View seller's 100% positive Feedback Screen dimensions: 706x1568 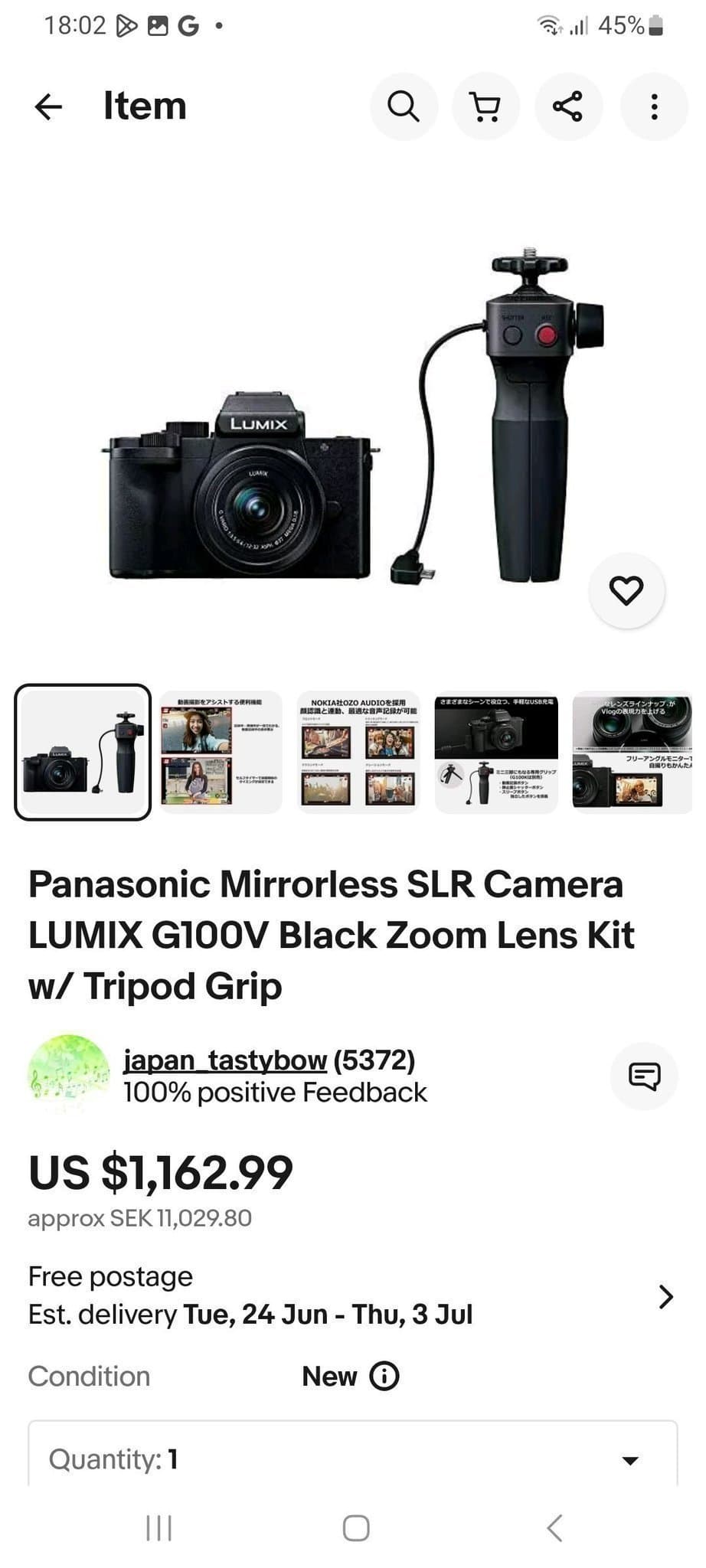[275, 1093]
